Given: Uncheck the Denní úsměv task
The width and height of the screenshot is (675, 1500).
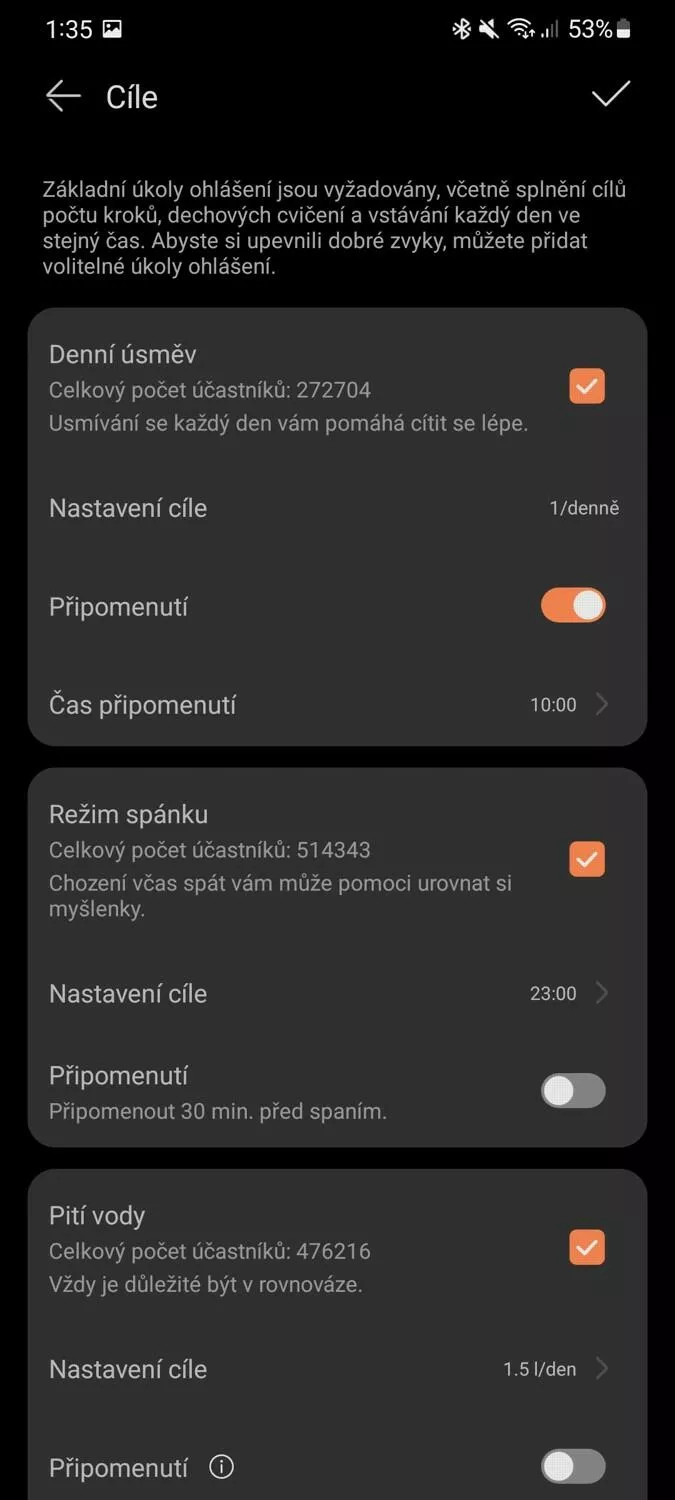Looking at the screenshot, I should click(587, 386).
